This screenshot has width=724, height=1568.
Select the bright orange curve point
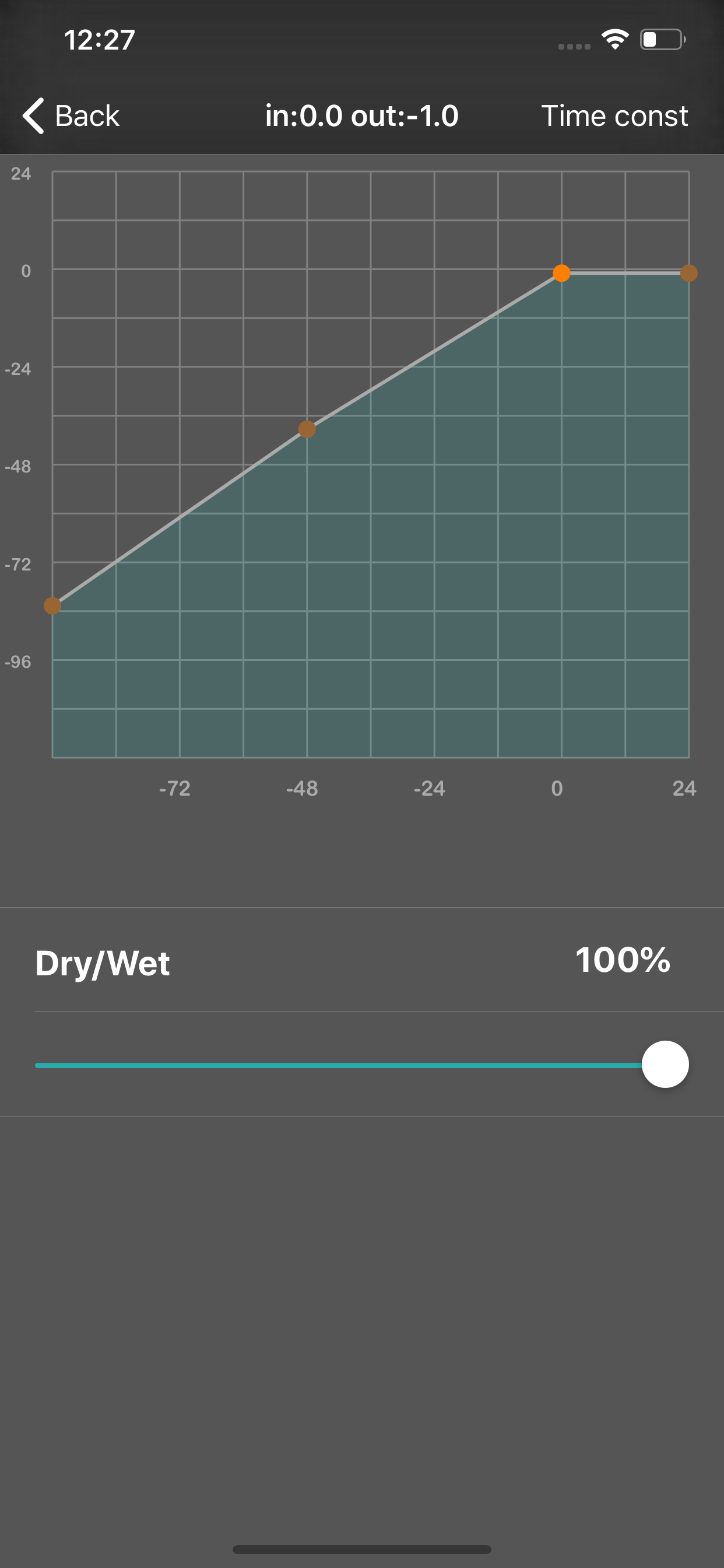point(561,274)
